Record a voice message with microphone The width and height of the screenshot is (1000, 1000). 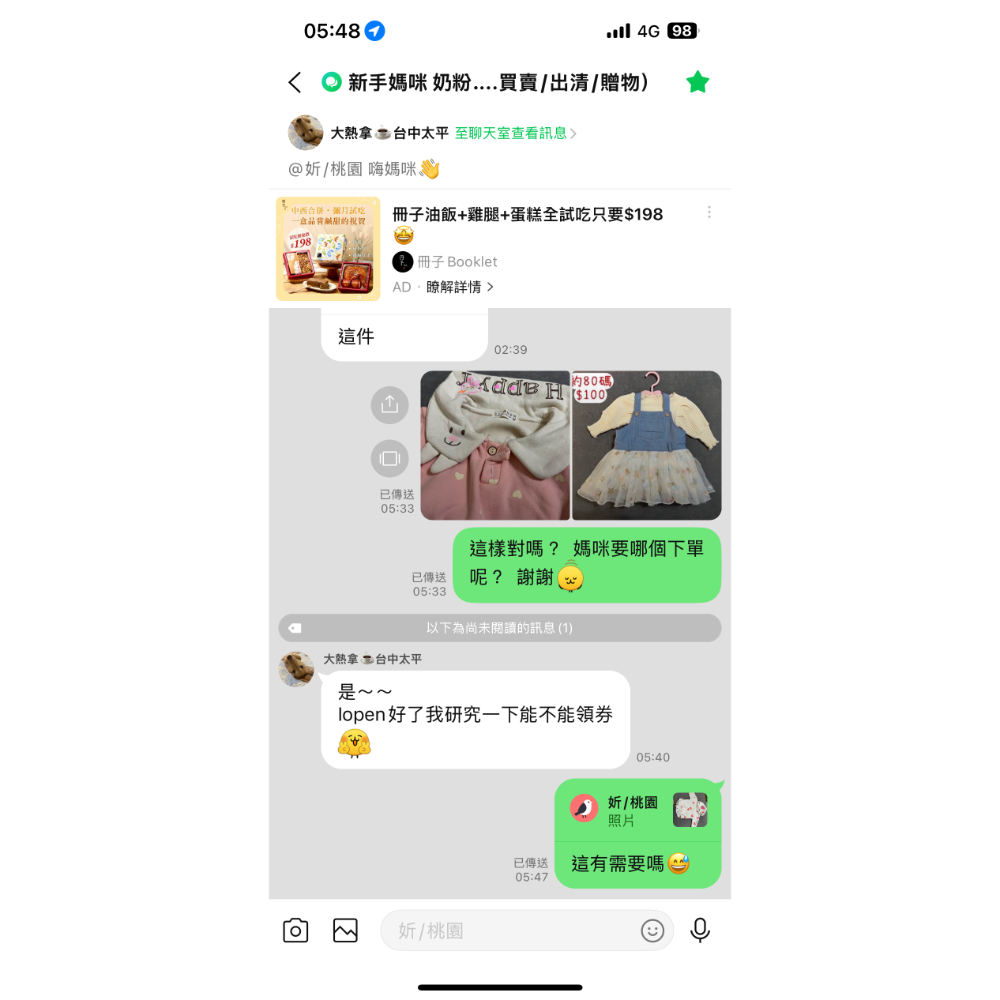click(700, 931)
